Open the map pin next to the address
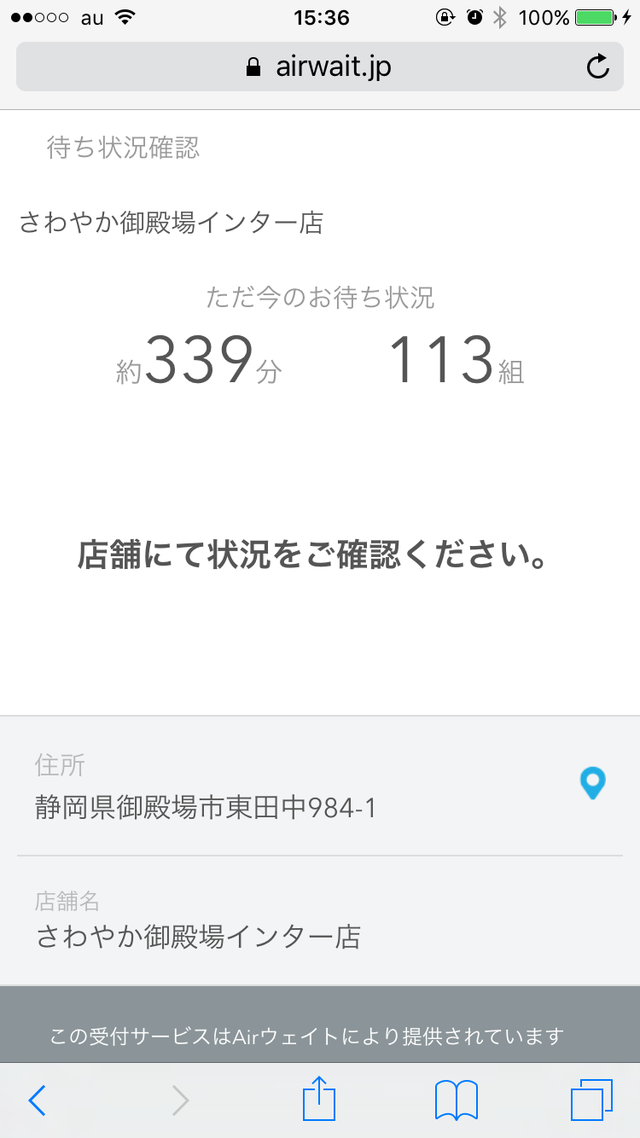Image resolution: width=640 pixels, height=1138 pixels. tap(593, 784)
